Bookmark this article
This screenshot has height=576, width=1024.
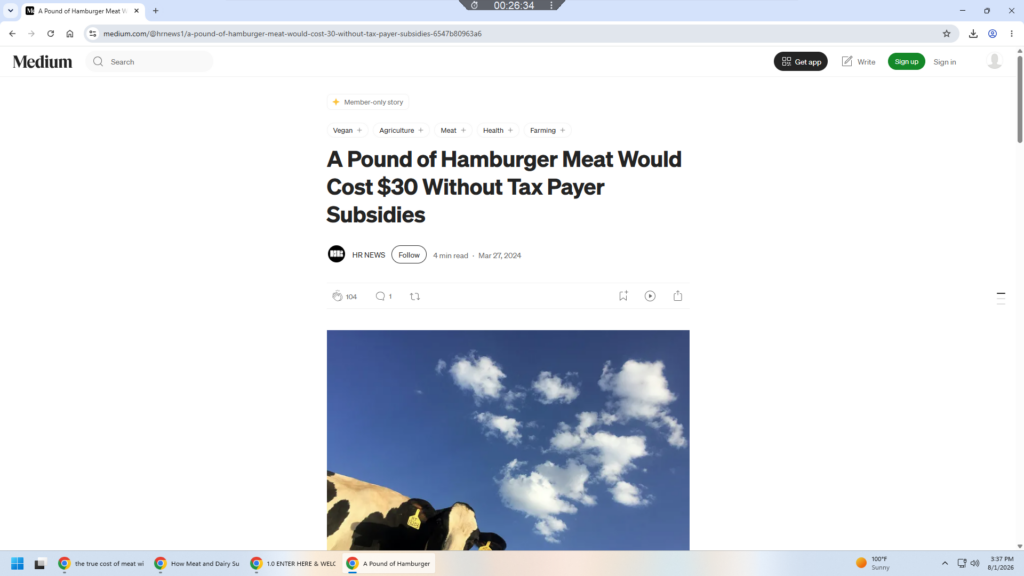pos(623,296)
